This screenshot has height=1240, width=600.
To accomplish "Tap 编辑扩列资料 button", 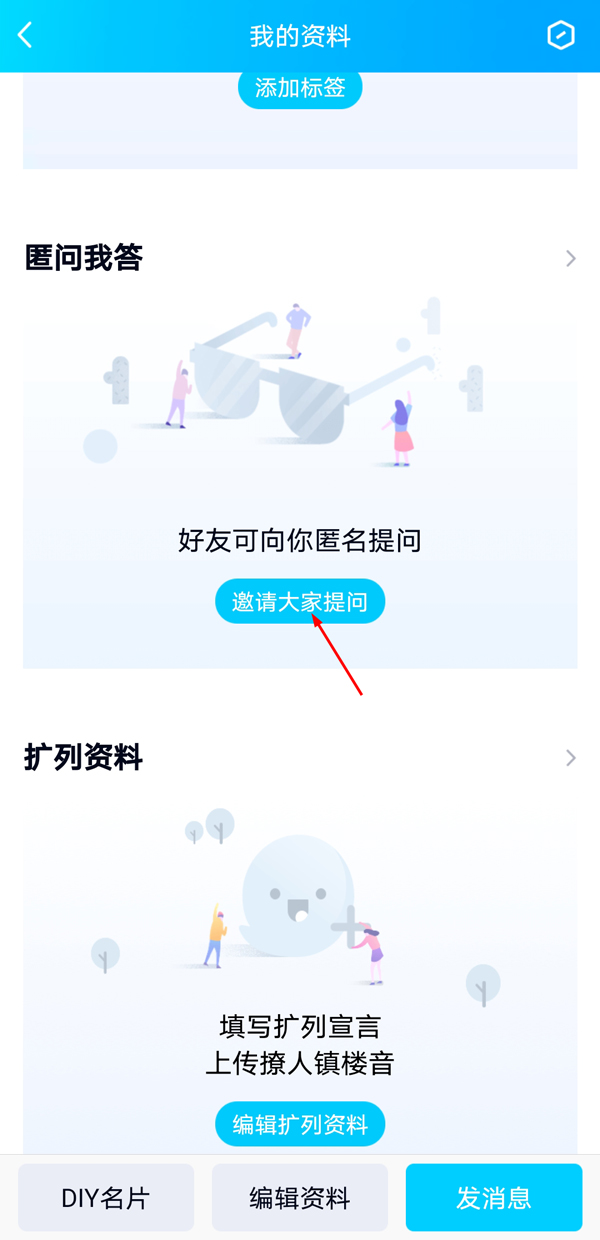I will [300, 1124].
